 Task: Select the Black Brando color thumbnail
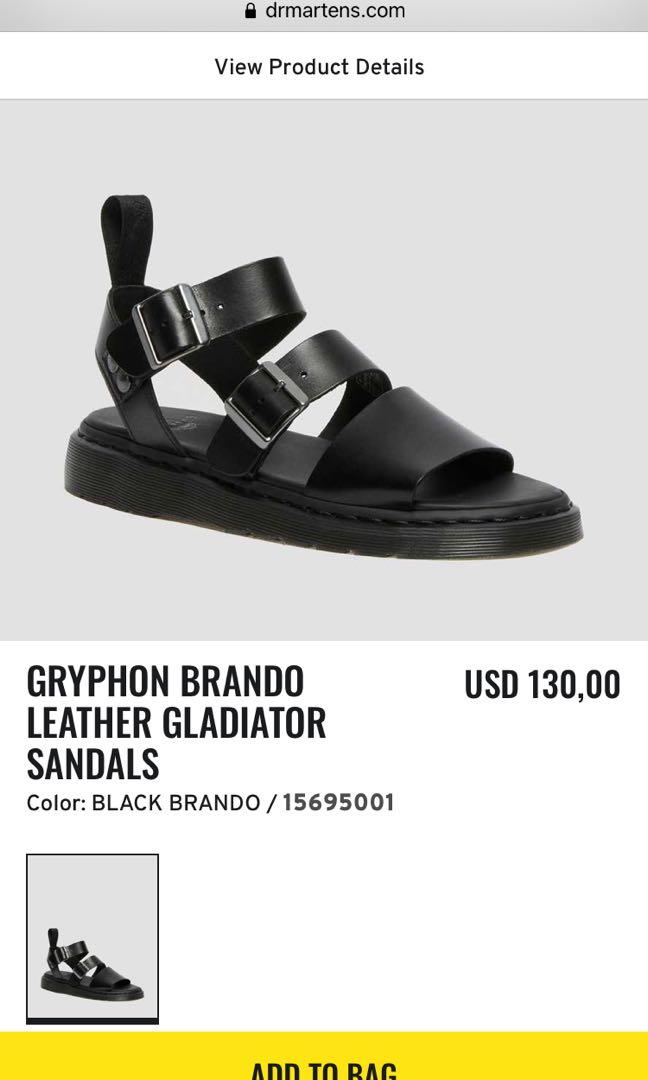click(92, 937)
